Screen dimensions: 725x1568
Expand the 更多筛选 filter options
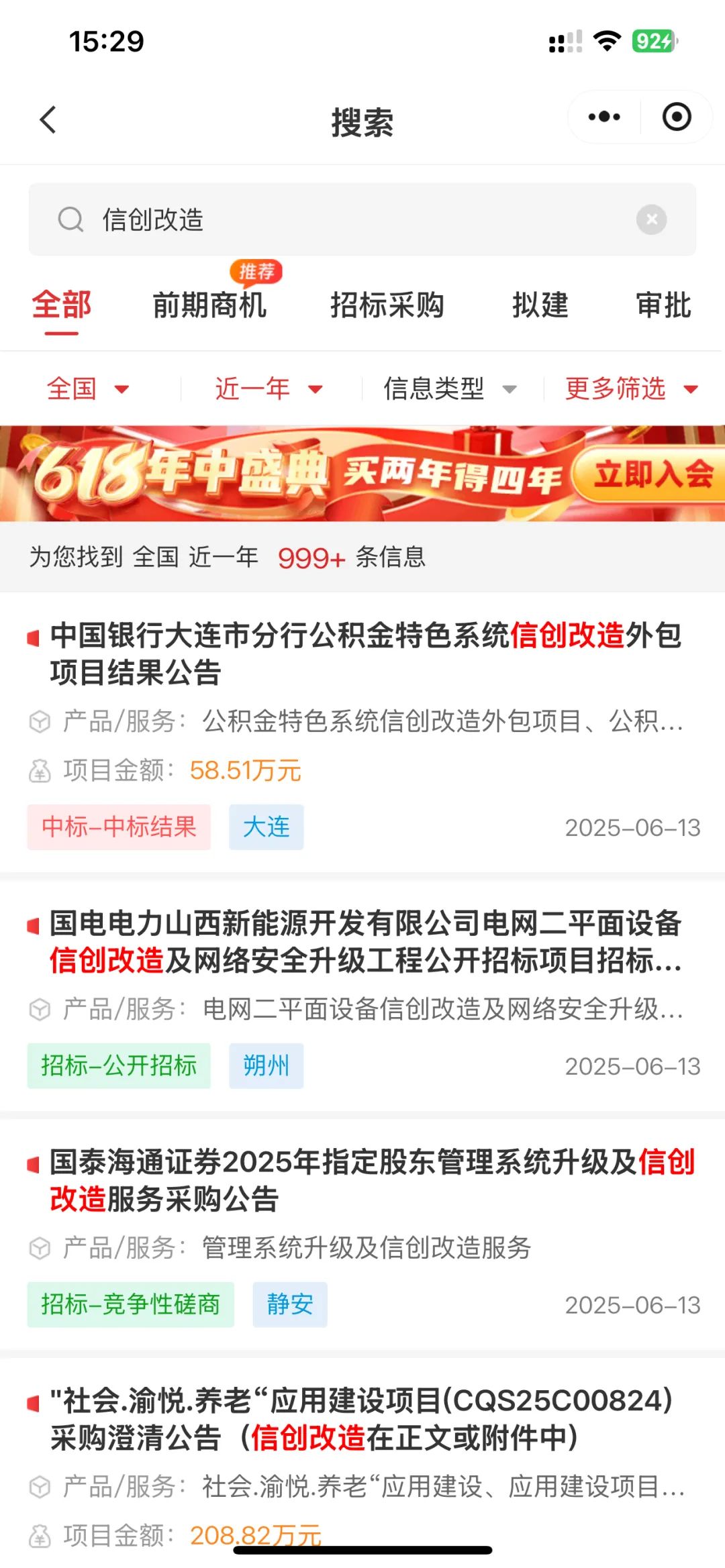[631, 388]
